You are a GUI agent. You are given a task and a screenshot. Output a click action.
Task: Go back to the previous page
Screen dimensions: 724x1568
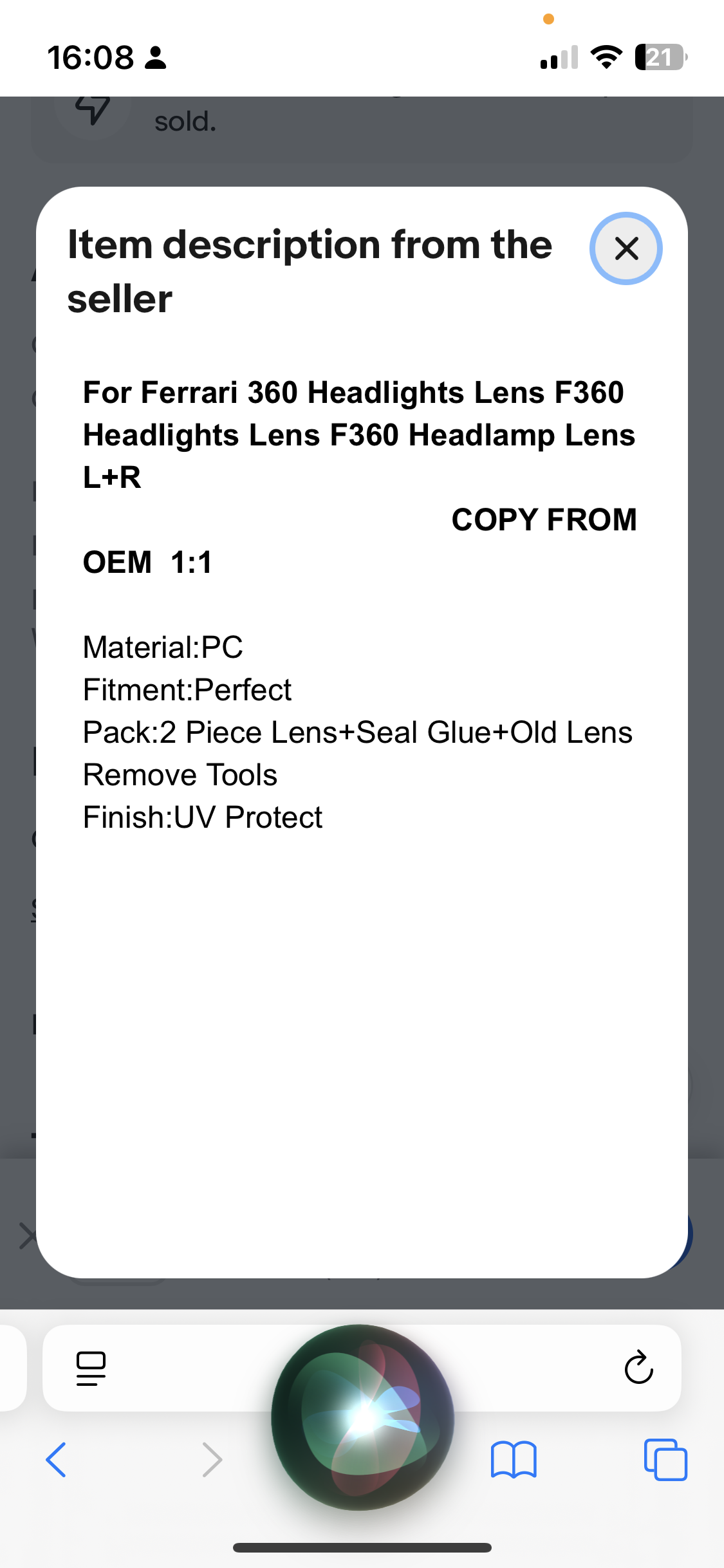pos(57,1459)
